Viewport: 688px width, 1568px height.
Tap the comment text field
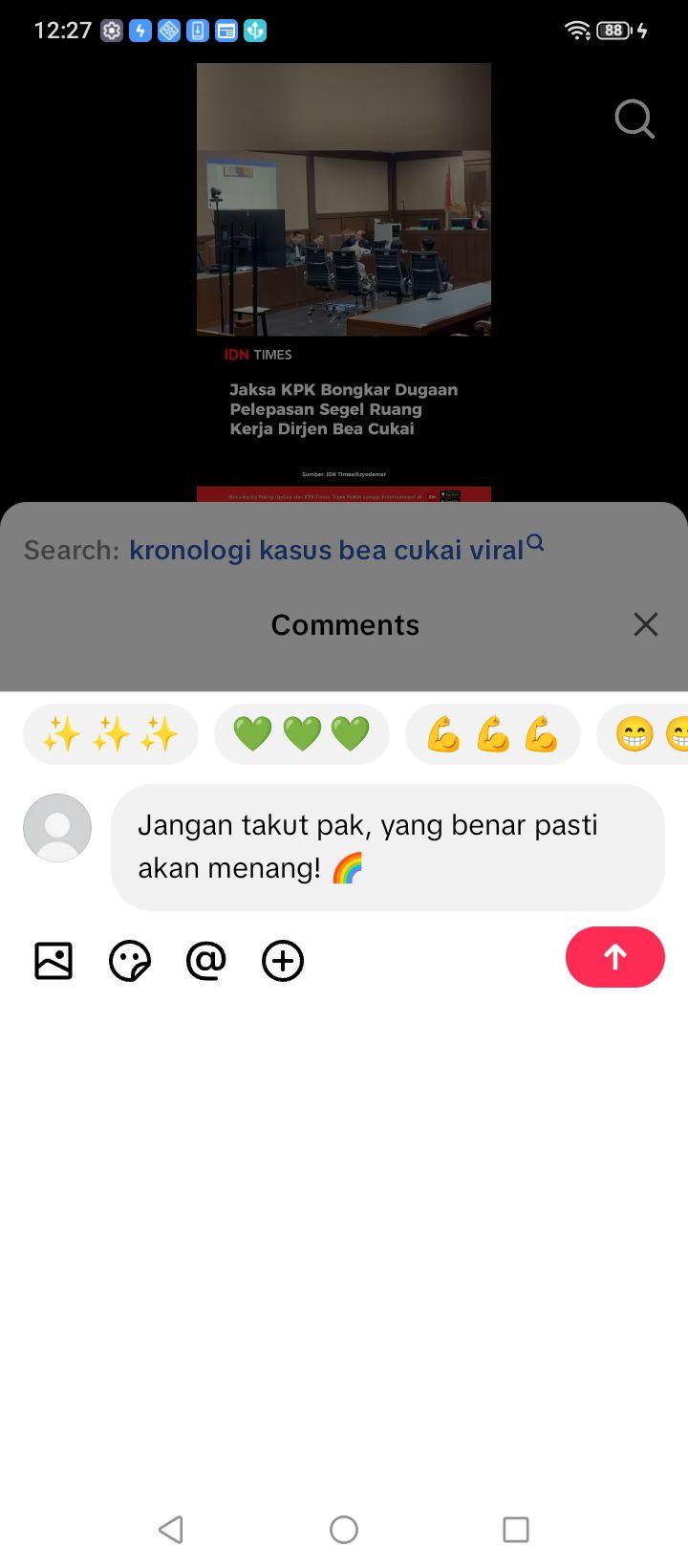pos(388,847)
